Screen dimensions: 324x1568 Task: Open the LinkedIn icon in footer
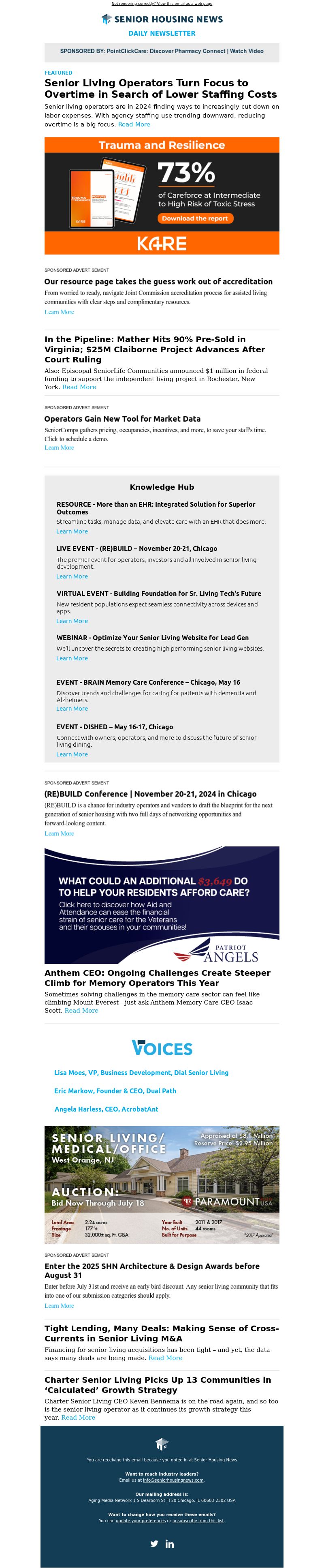point(170,1544)
